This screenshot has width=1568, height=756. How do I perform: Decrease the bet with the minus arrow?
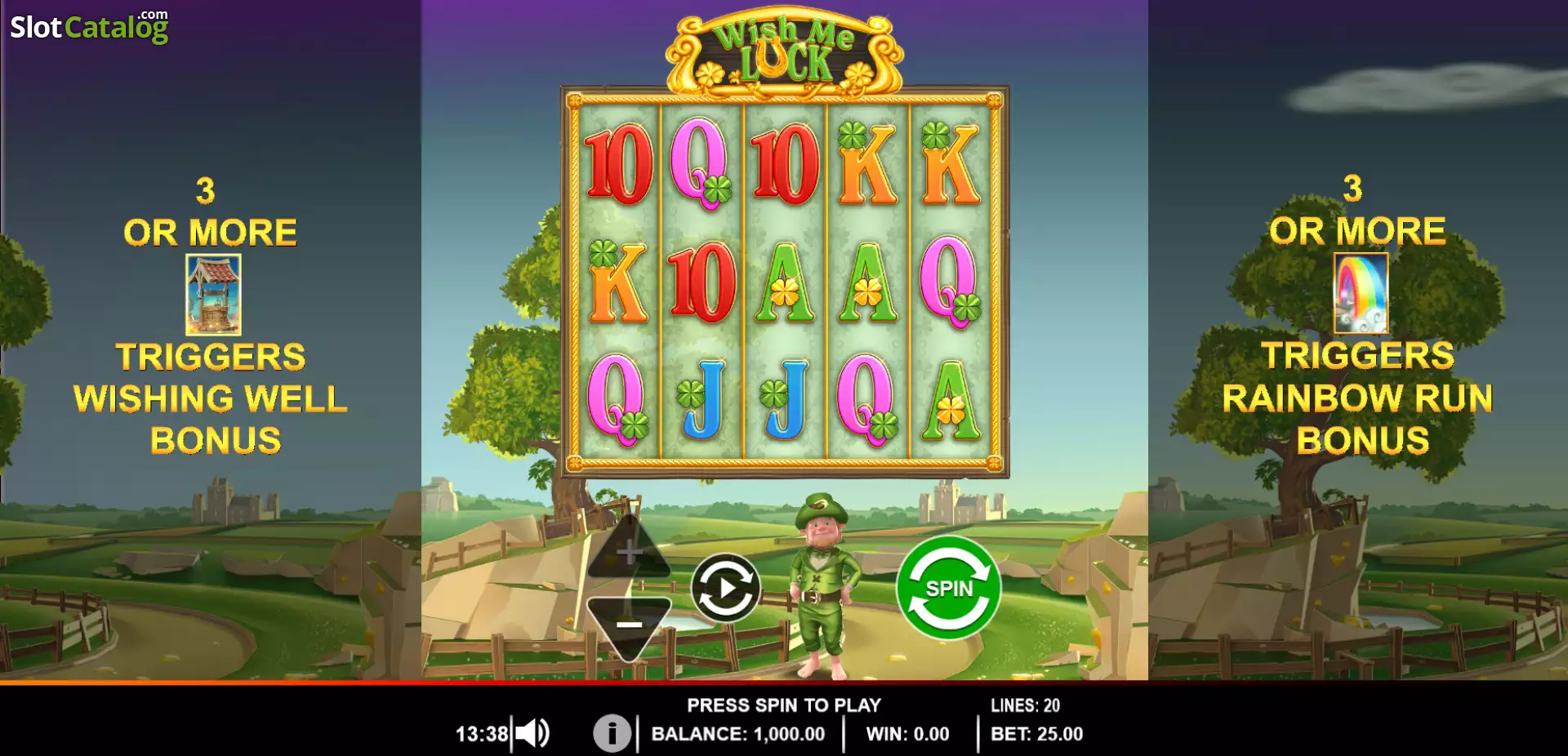coord(629,627)
